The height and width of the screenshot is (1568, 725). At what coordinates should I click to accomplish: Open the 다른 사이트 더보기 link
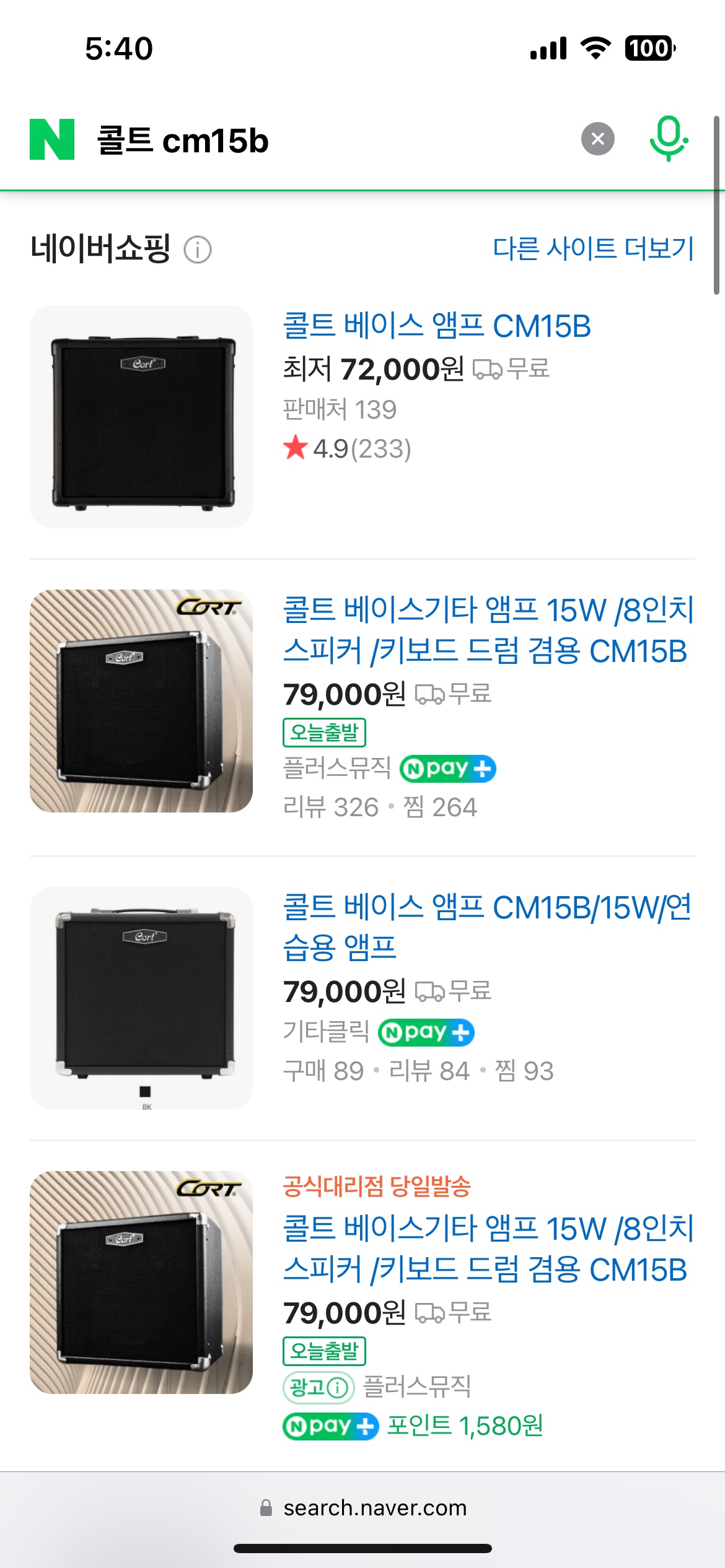[x=593, y=248]
